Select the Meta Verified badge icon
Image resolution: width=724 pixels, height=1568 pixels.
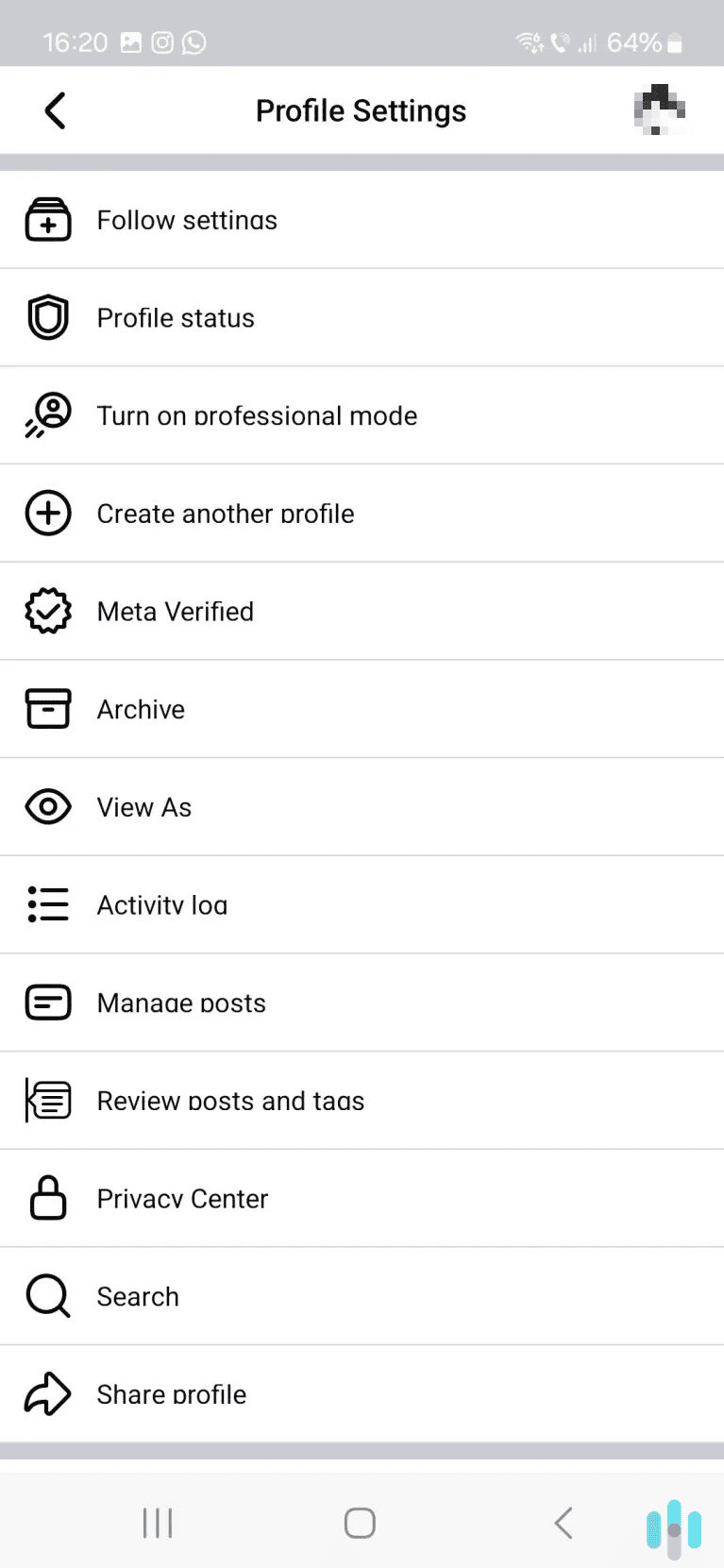[x=48, y=611]
